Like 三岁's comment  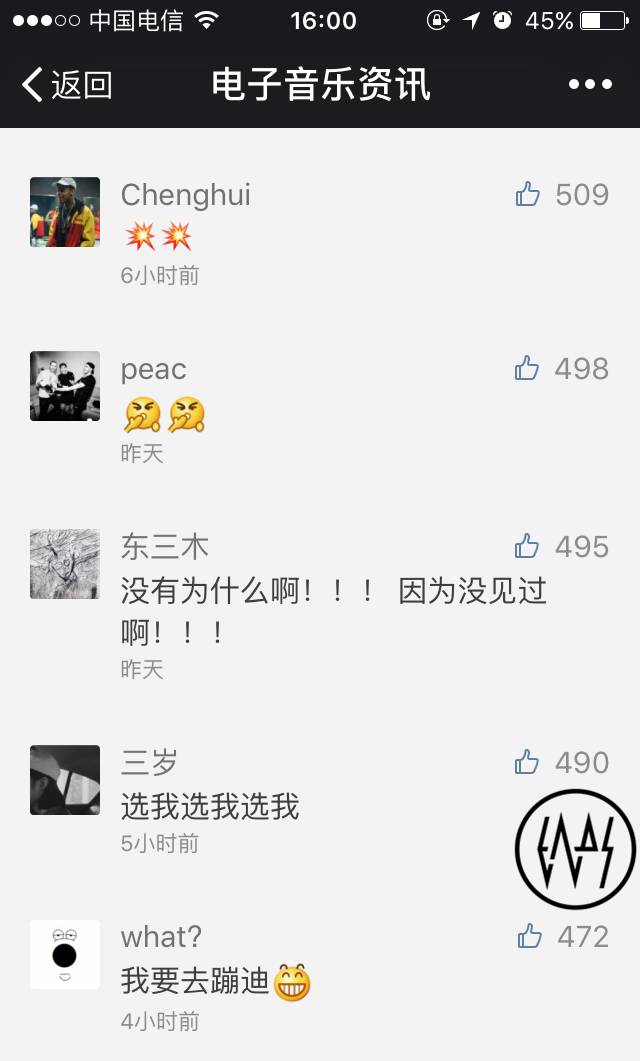click(x=527, y=763)
